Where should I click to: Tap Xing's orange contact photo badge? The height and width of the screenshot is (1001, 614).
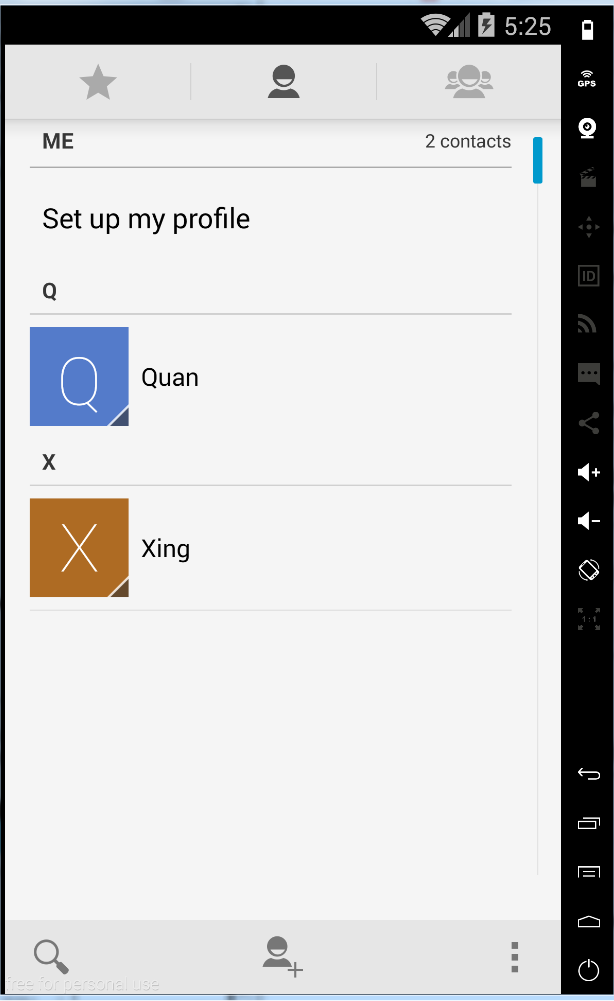click(79, 547)
